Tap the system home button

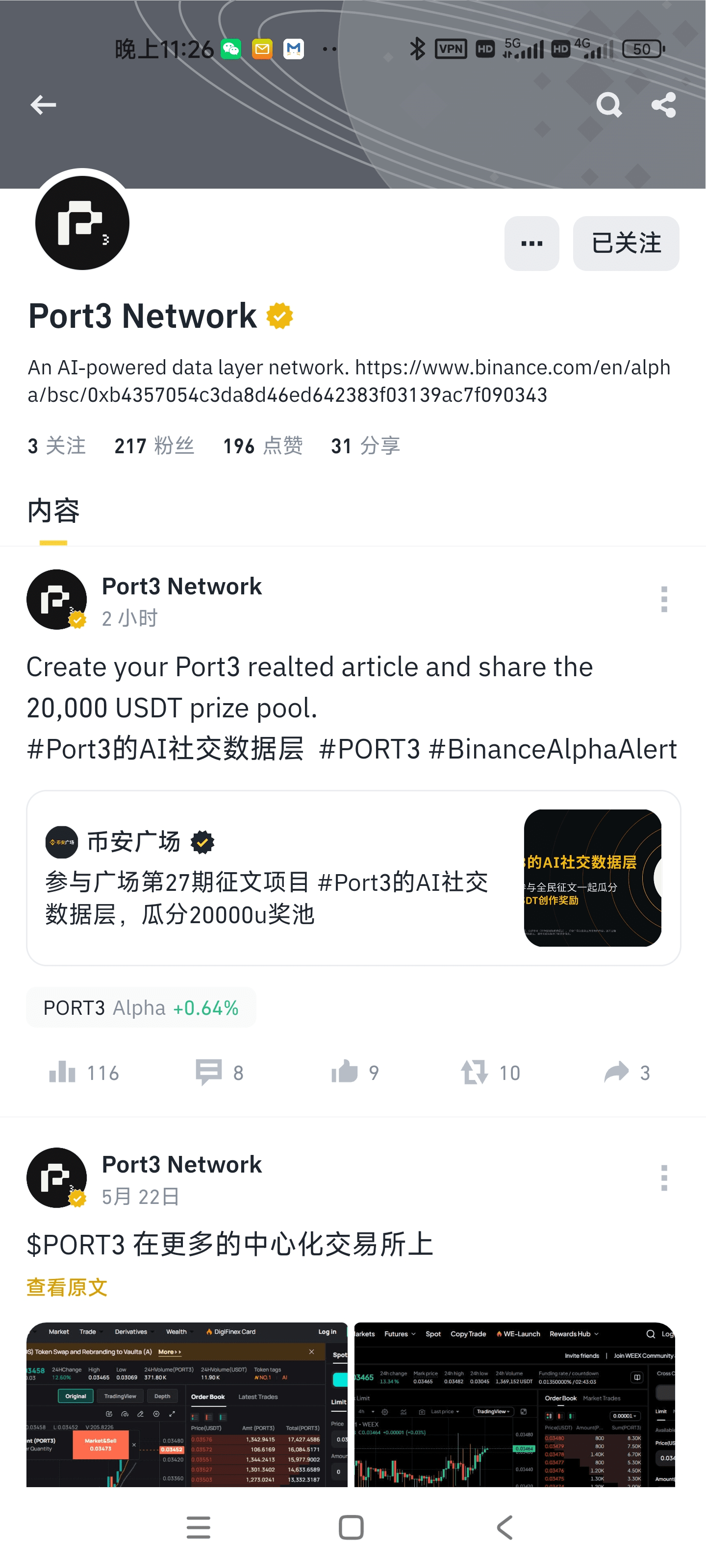point(351,1527)
